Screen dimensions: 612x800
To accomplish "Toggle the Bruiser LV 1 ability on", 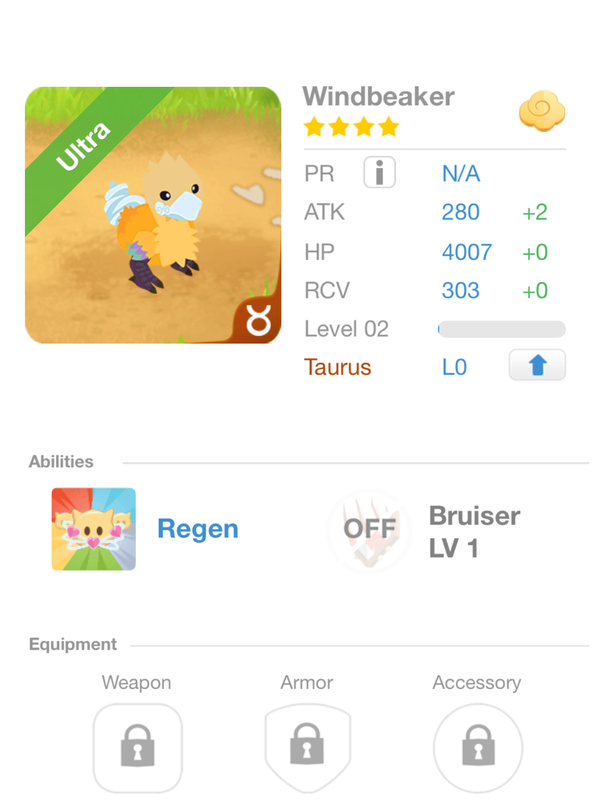I will pos(369,529).
